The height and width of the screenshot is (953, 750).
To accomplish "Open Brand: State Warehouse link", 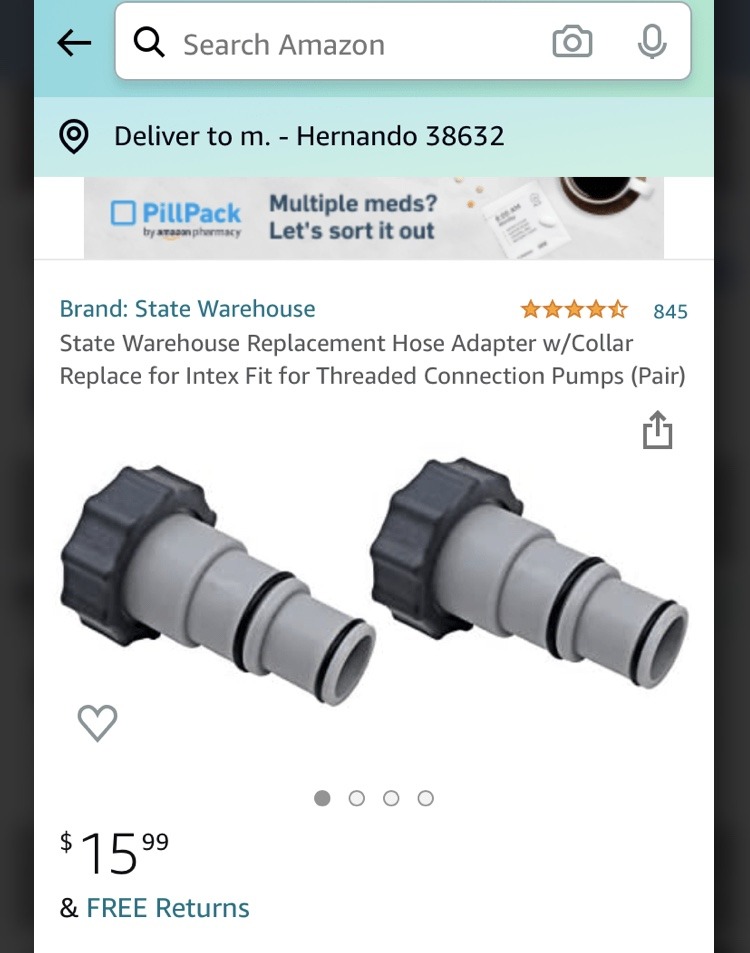I will pos(187,309).
